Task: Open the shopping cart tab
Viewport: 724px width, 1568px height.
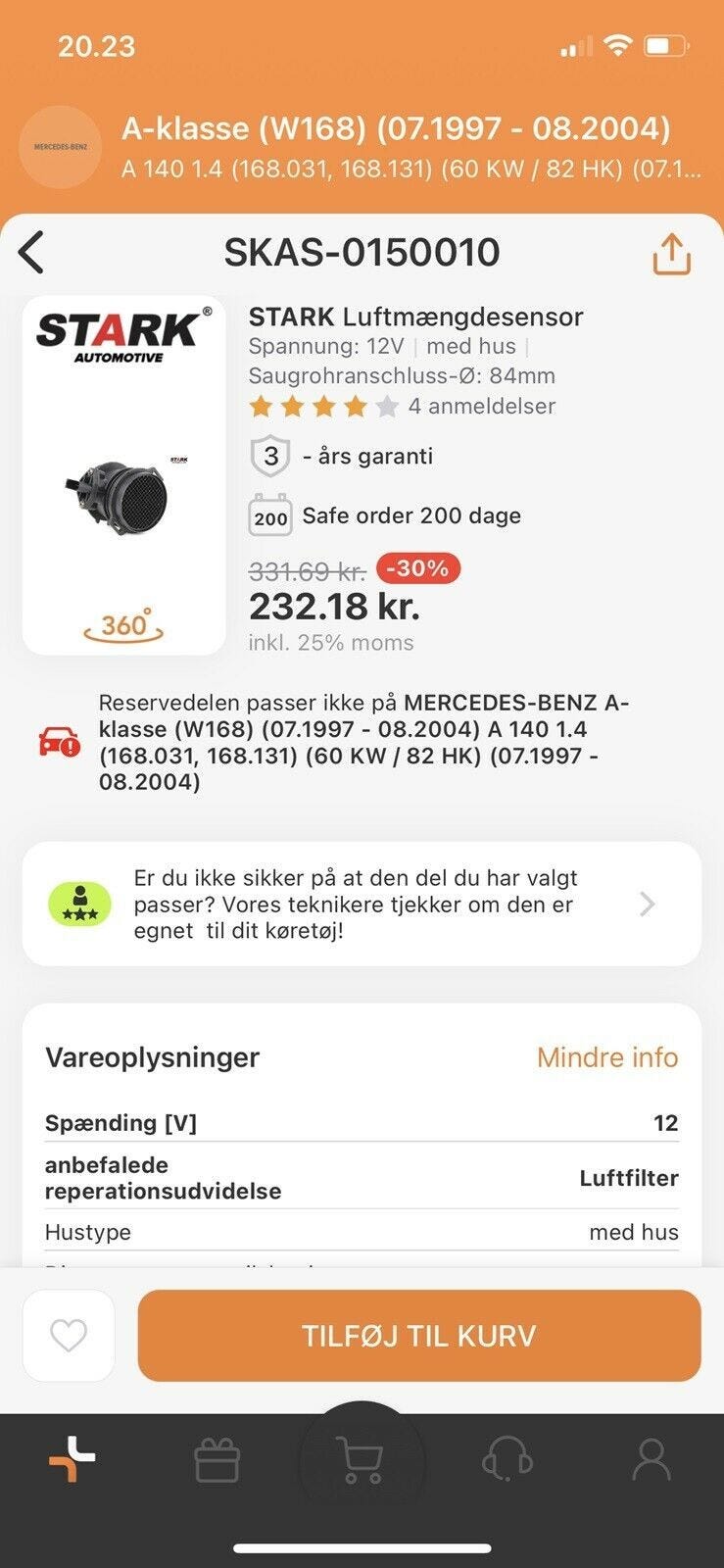Action: click(x=360, y=1460)
